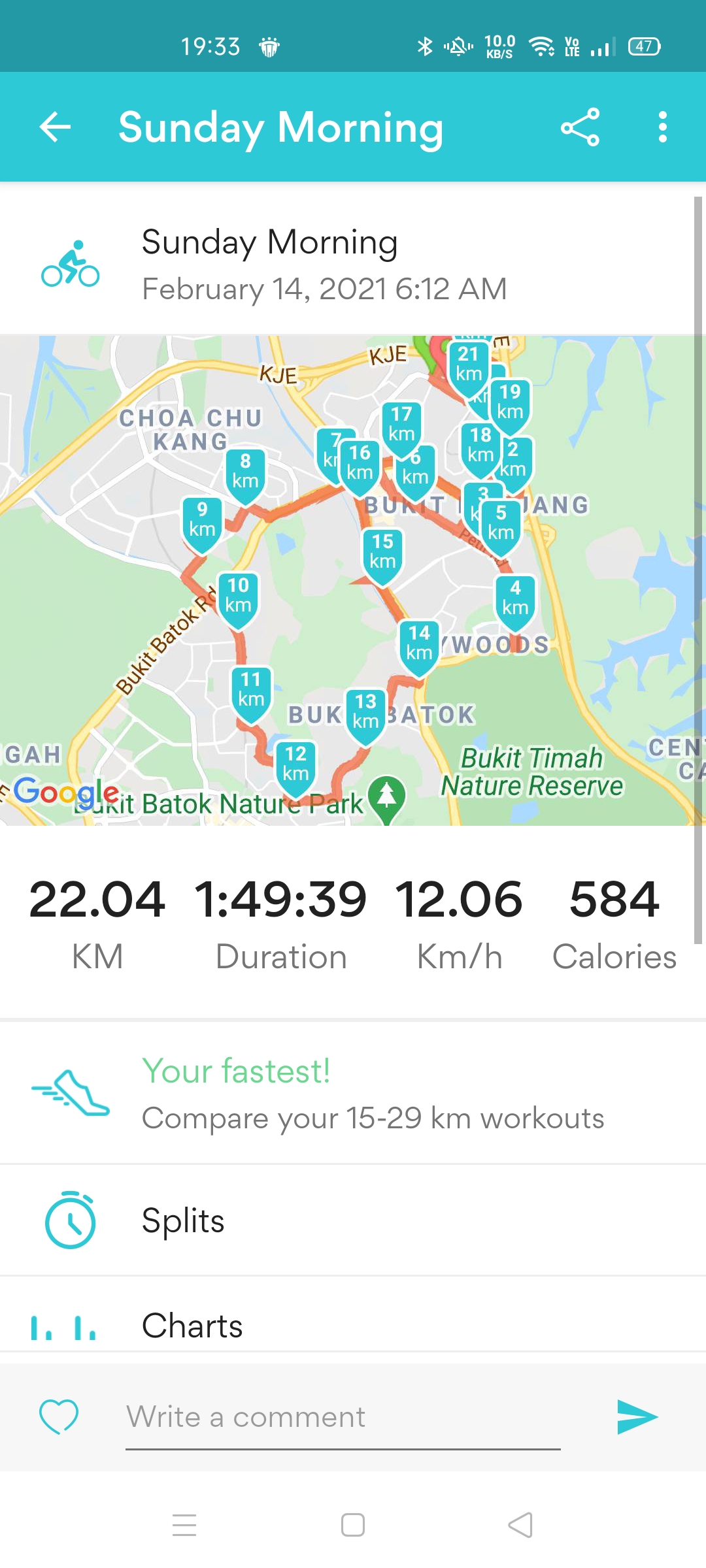The width and height of the screenshot is (706, 1568).
Task: Tap the system home button
Action: 353,1526
